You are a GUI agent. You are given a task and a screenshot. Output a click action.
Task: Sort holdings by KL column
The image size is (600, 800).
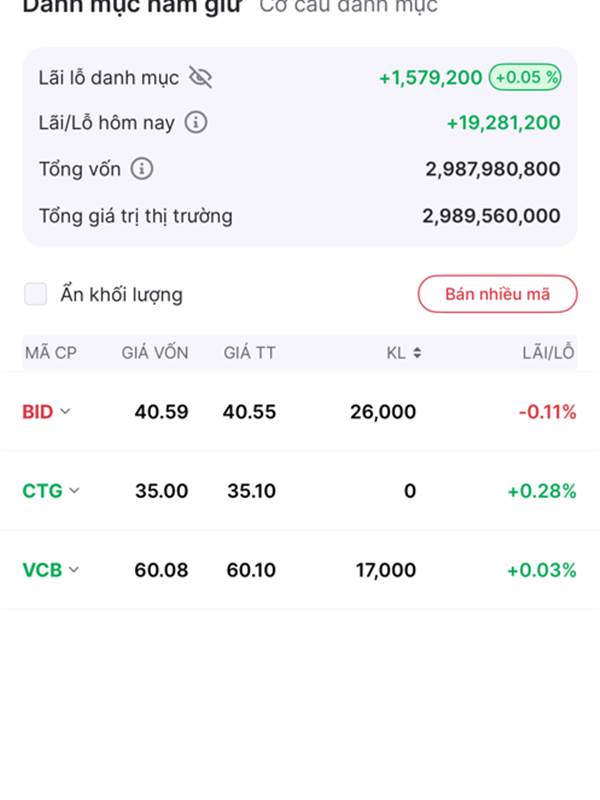coord(404,353)
